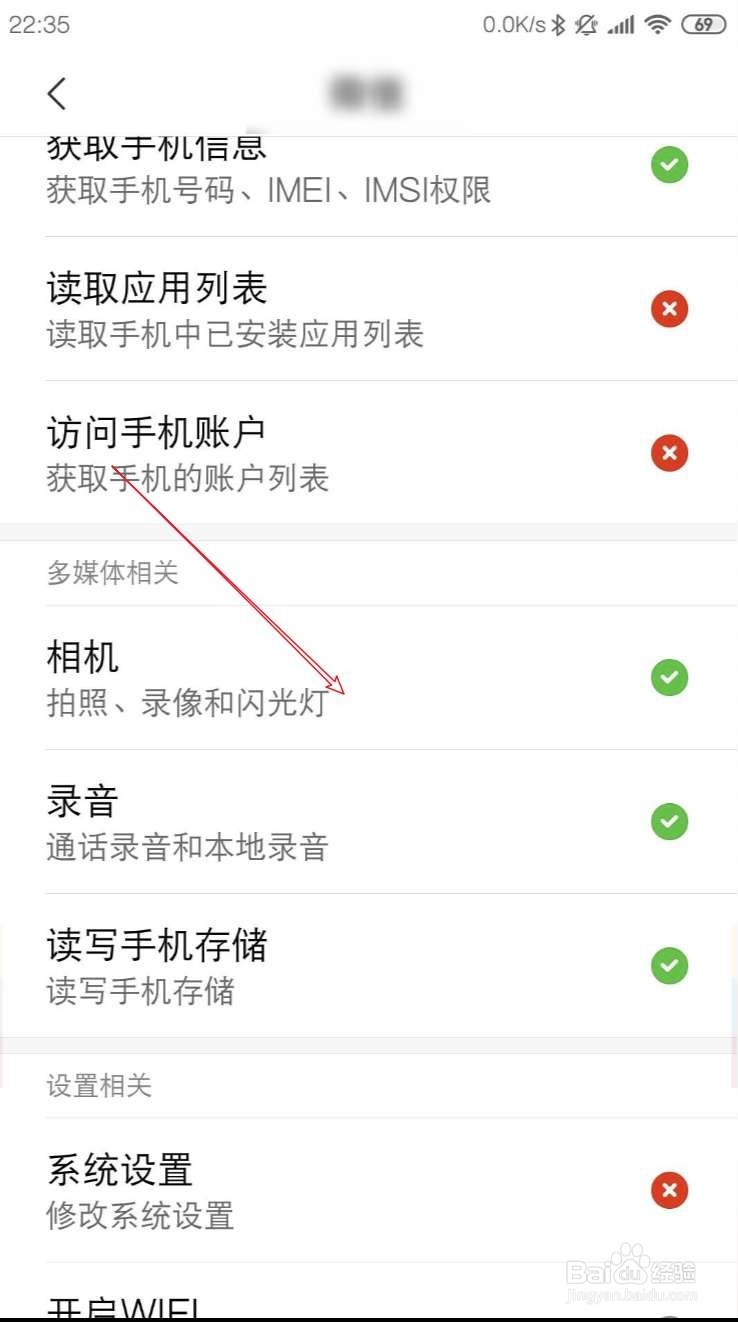Tap the back arrow at top left

pyautogui.click(x=56, y=92)
